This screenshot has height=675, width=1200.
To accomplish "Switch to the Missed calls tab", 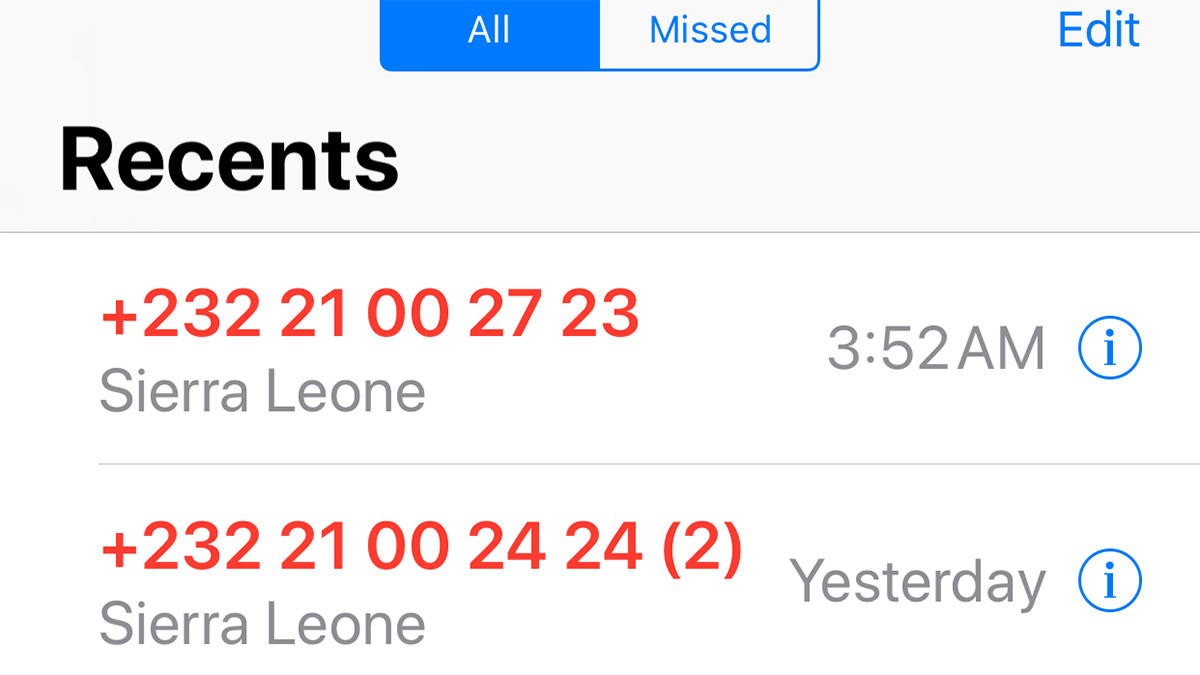I will coord(709,30).
